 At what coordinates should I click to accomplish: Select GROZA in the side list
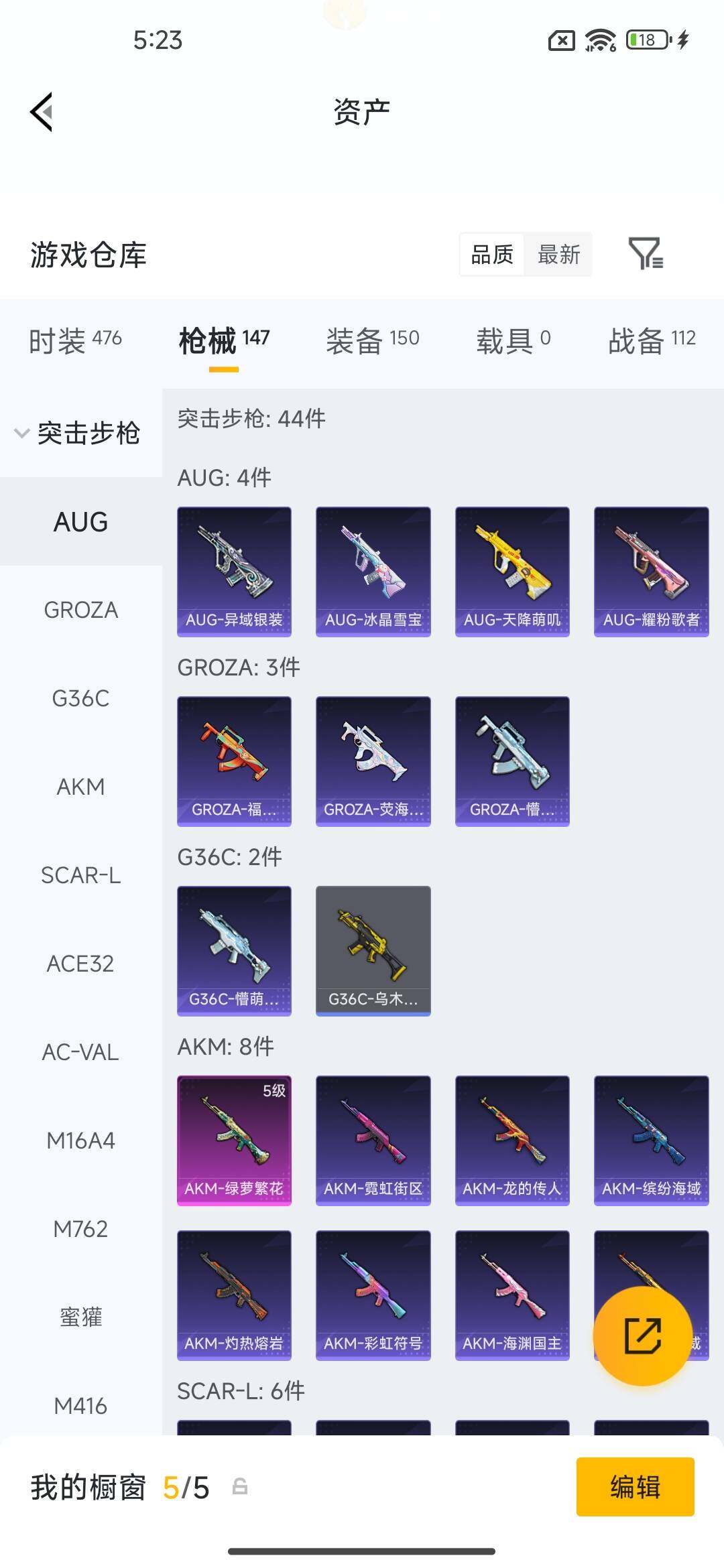(80, 610)
